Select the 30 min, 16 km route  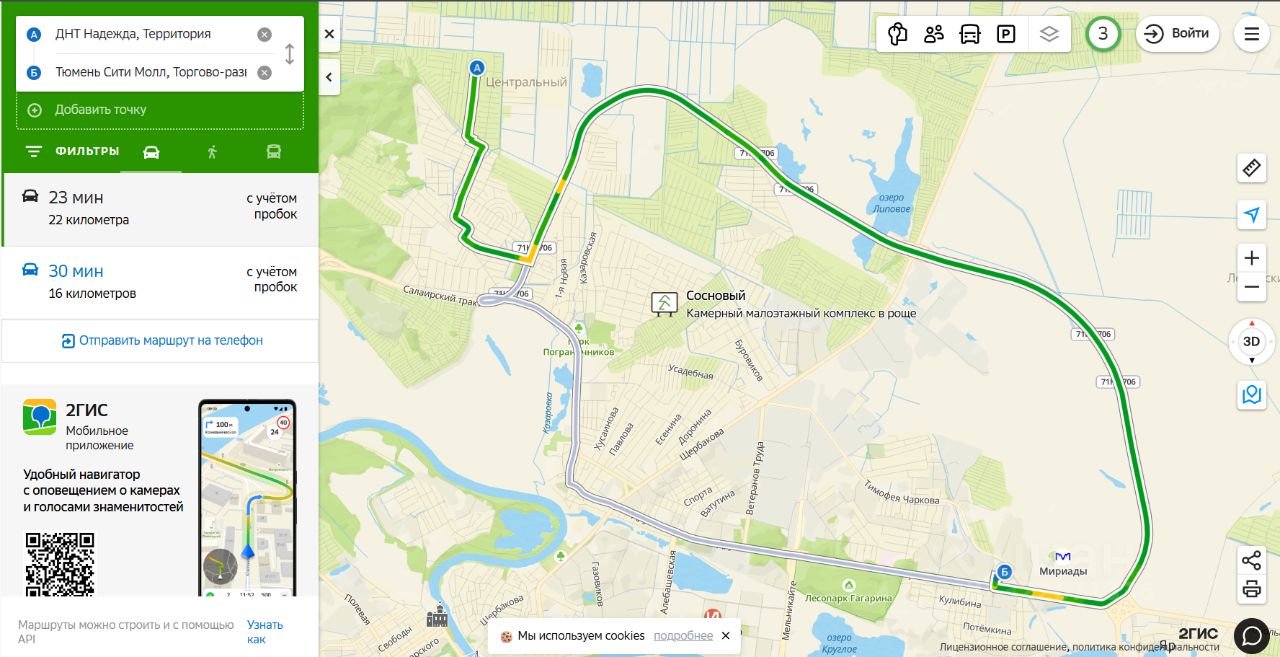point(160,282)
